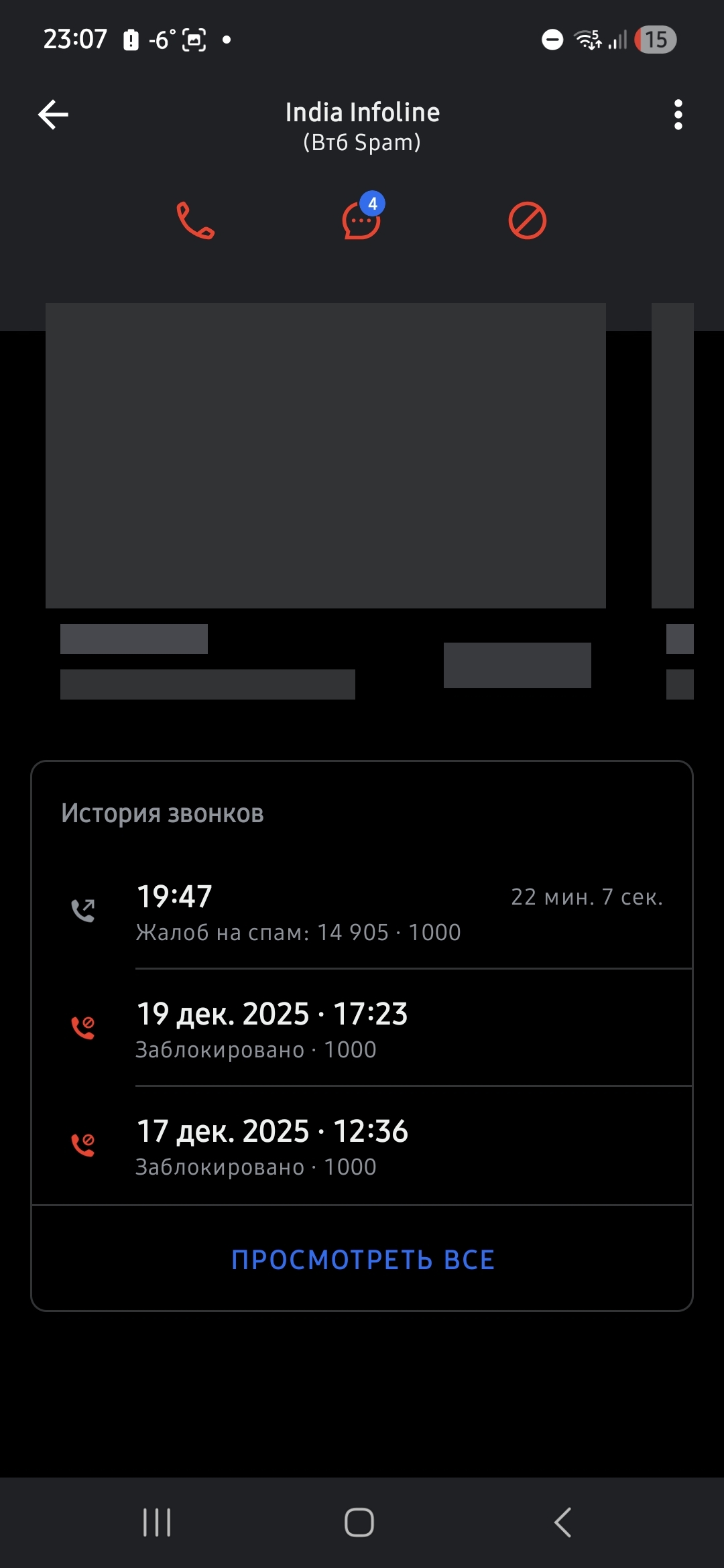
Task: Tap the block contact icon
Action: 528,220
